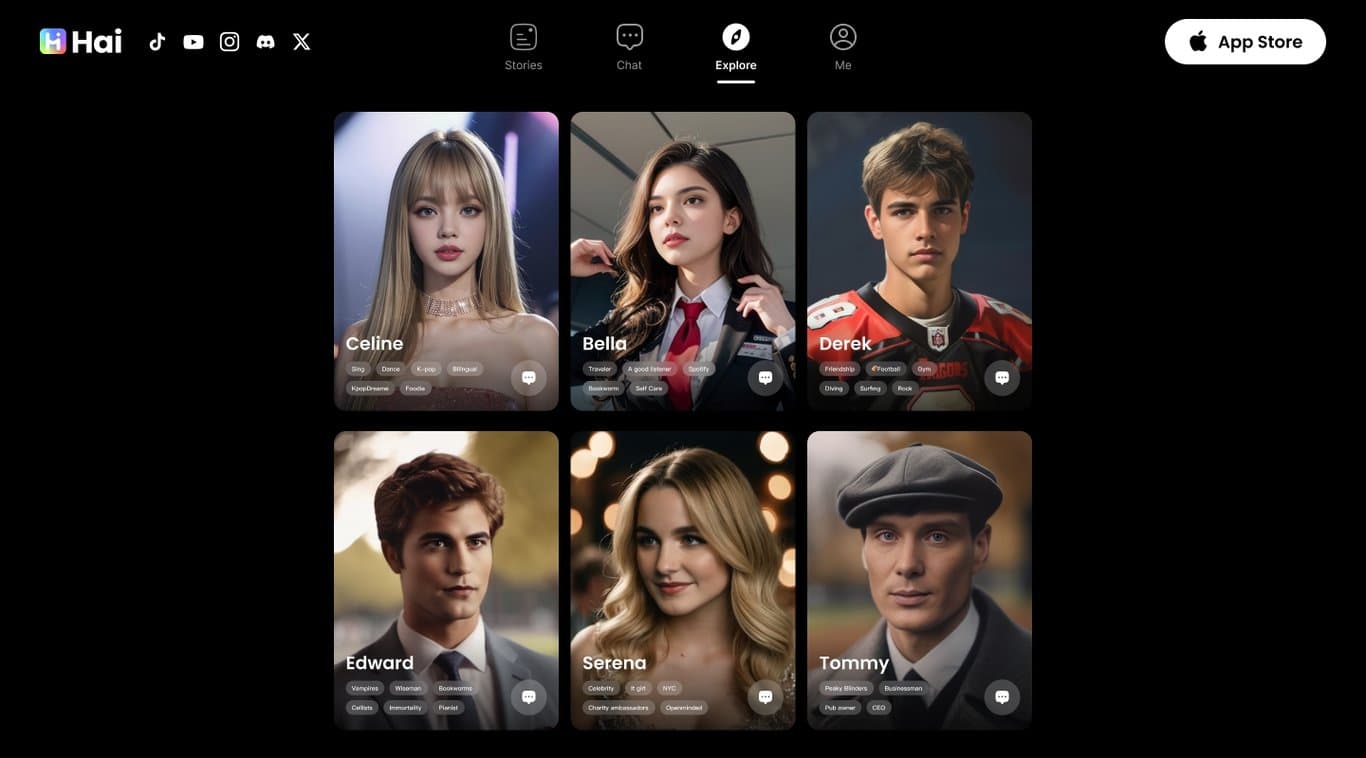Tap the App Store download button
This screenshot has width=1366, height=758.
click(x=1245, y=42)
